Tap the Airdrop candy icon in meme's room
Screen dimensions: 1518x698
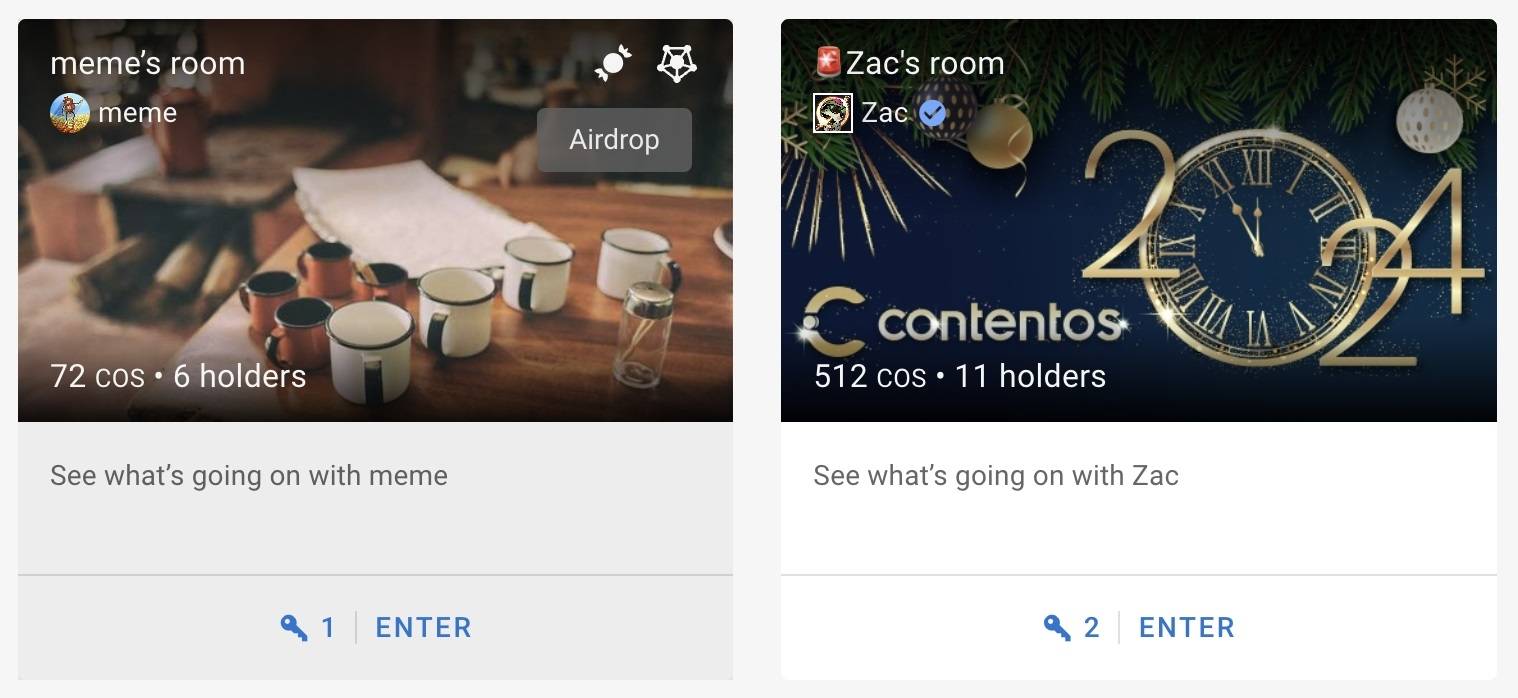[613, 64]
